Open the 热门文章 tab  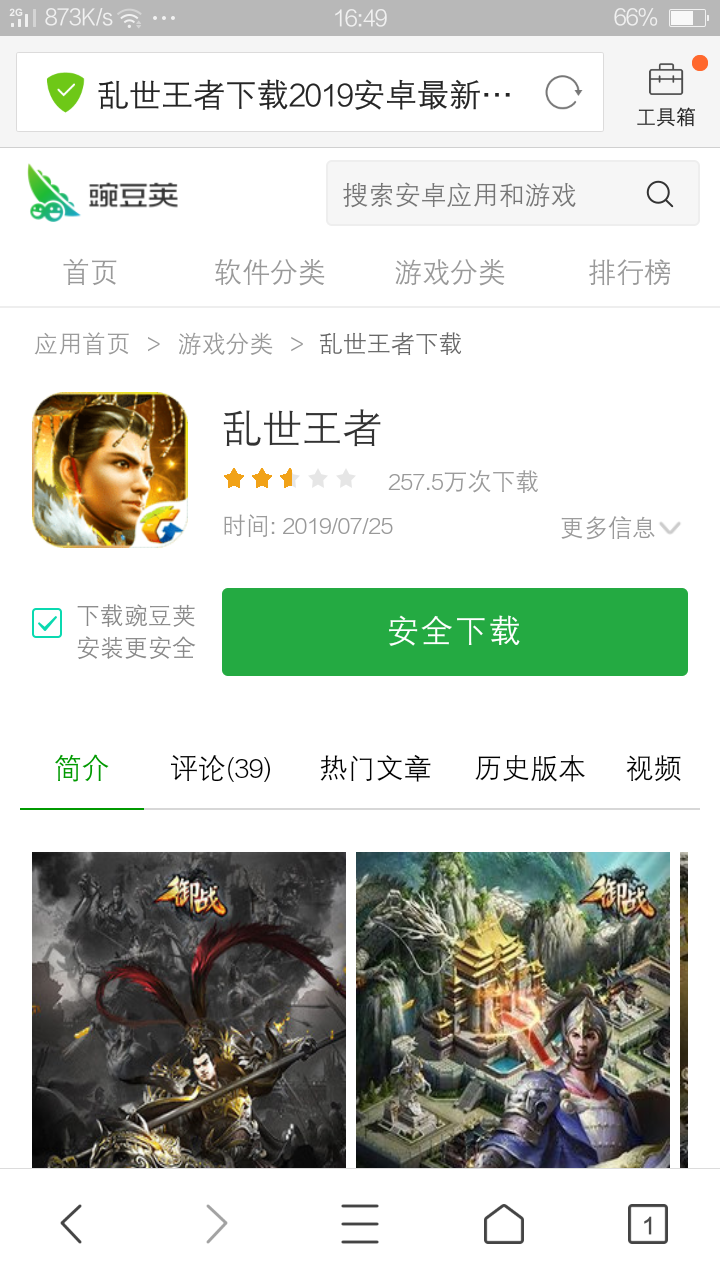click(x=375, y=768)
